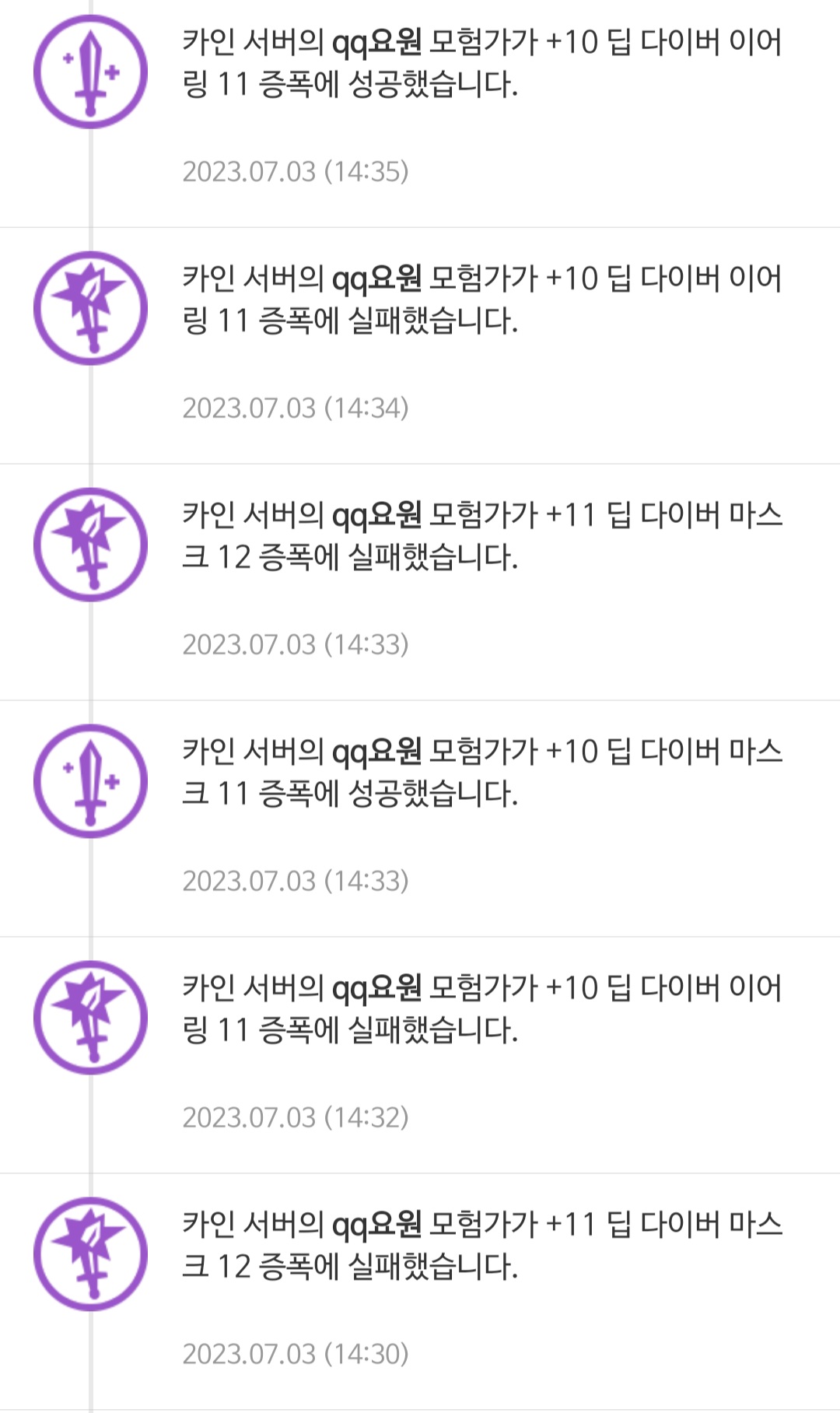The height and width of the screenshot is (1413, 840).
Task: Open qq요원 in the 14:32 earring failure entry
Action: click(376, 989)
